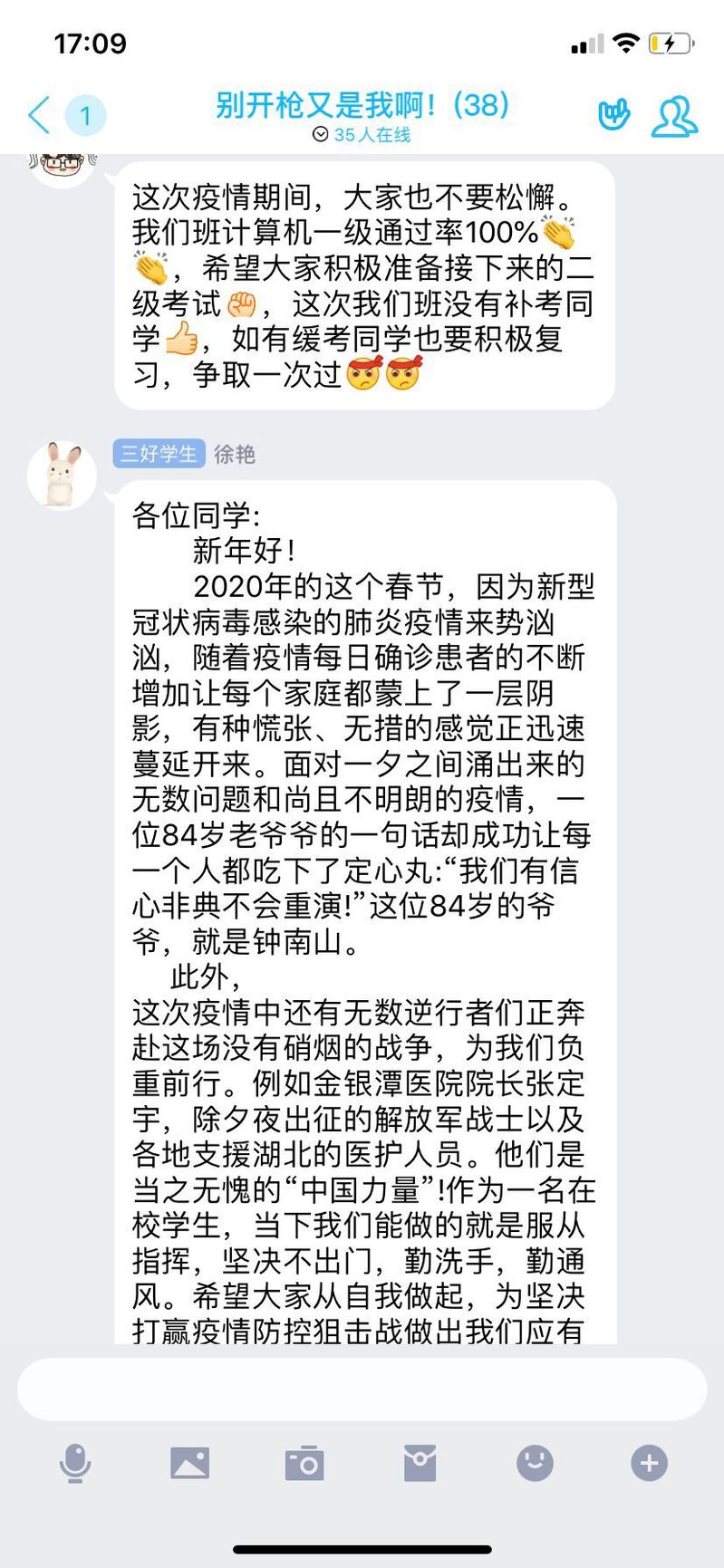Open the camera to take a photo
The image size is (724, 1568).
(304, 1463)
